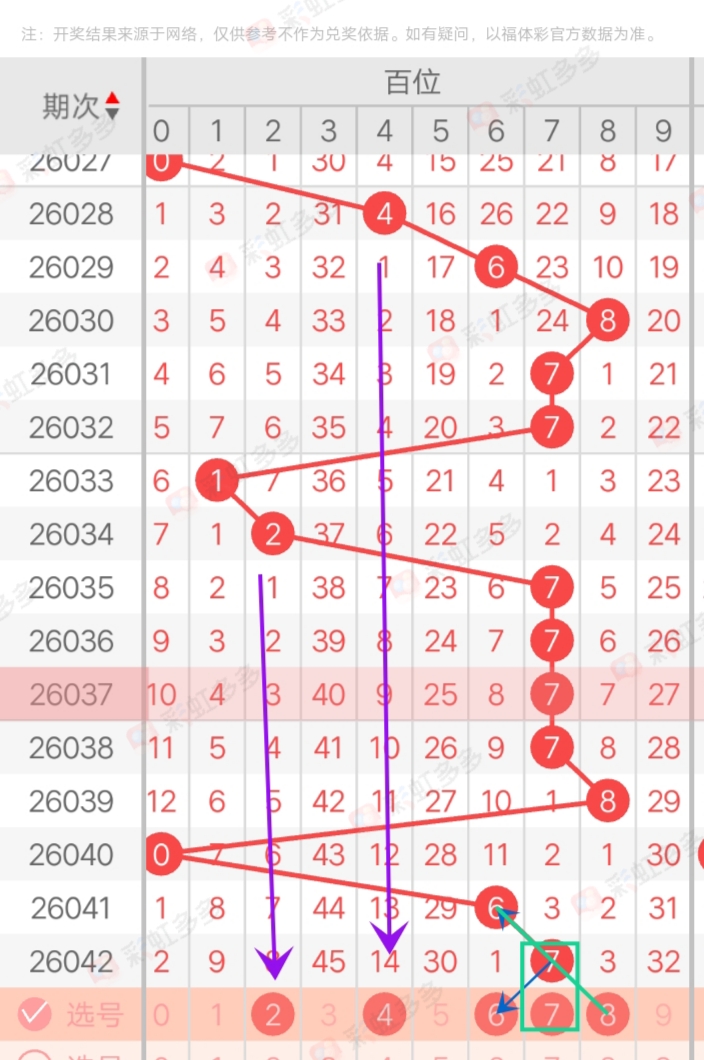Toggle the 选号 row checkmark

(35, 1015)
